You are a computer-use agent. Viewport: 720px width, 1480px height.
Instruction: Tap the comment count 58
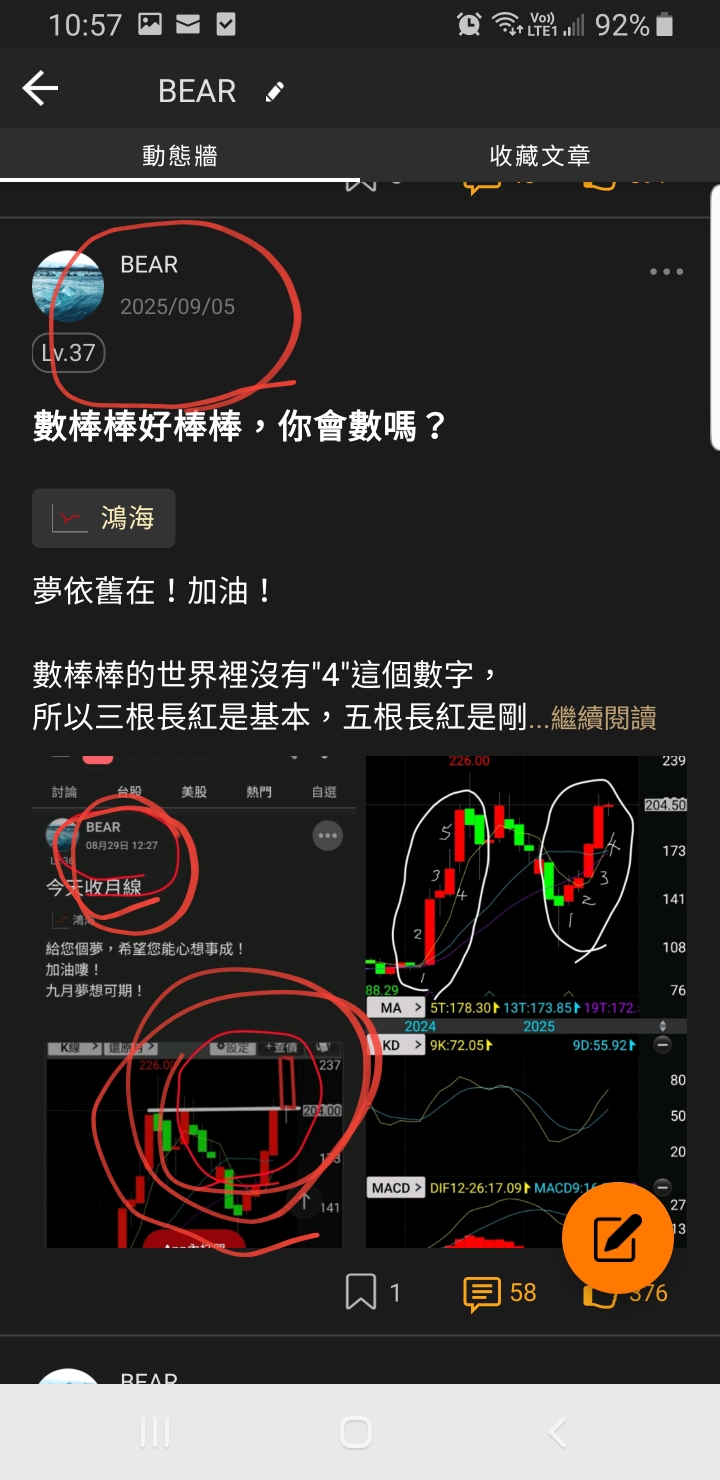[523, 1292]
